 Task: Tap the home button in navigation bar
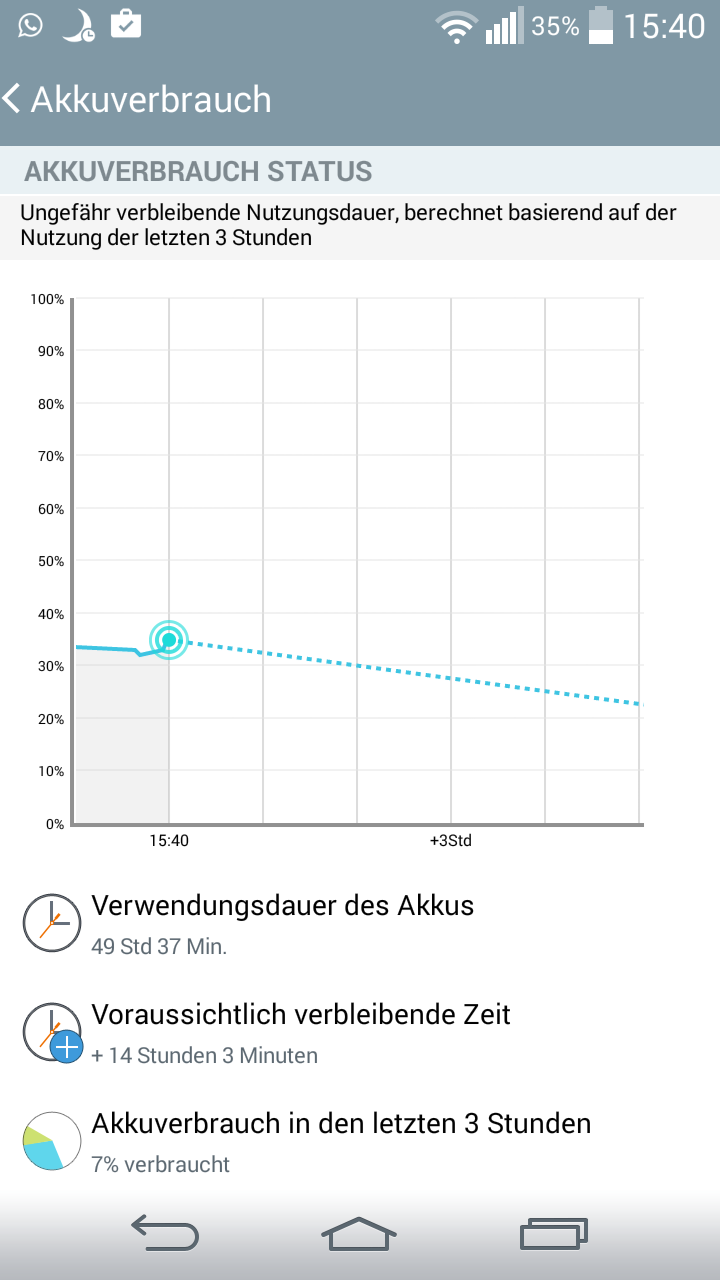pyautogui.click(x=359, y=1234)
